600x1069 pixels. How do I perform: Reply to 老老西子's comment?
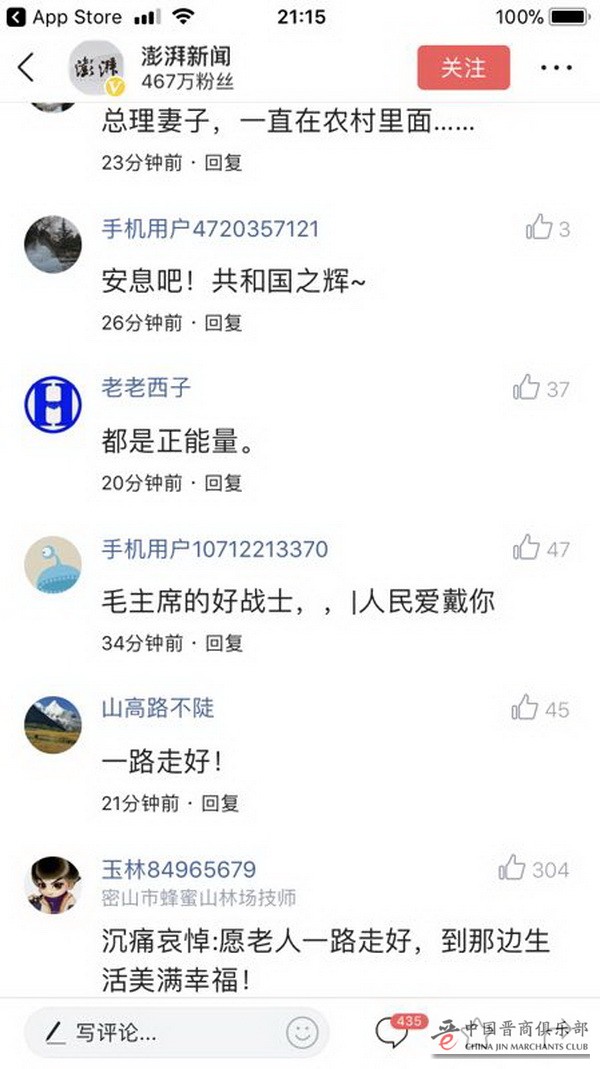pyautogui.click(x=224, y=483)
